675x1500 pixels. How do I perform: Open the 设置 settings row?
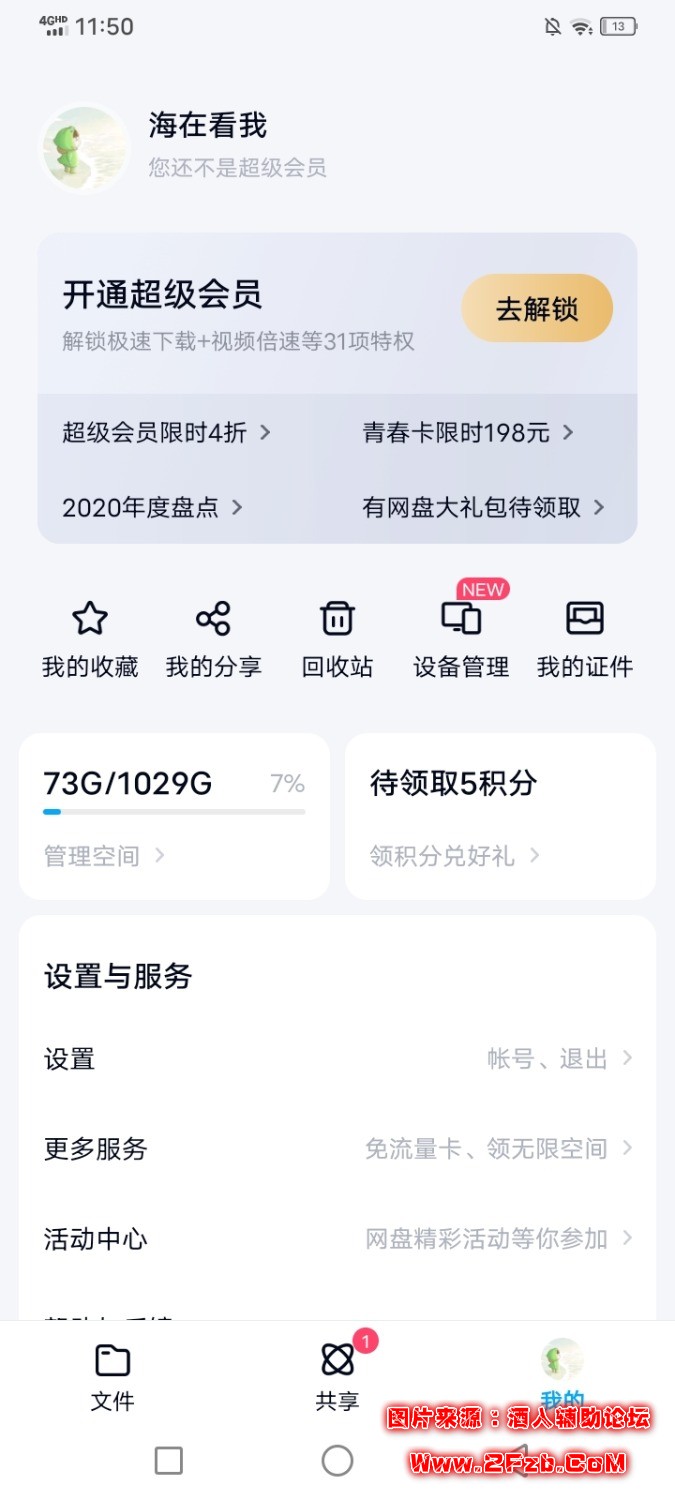click(337, 1059)
